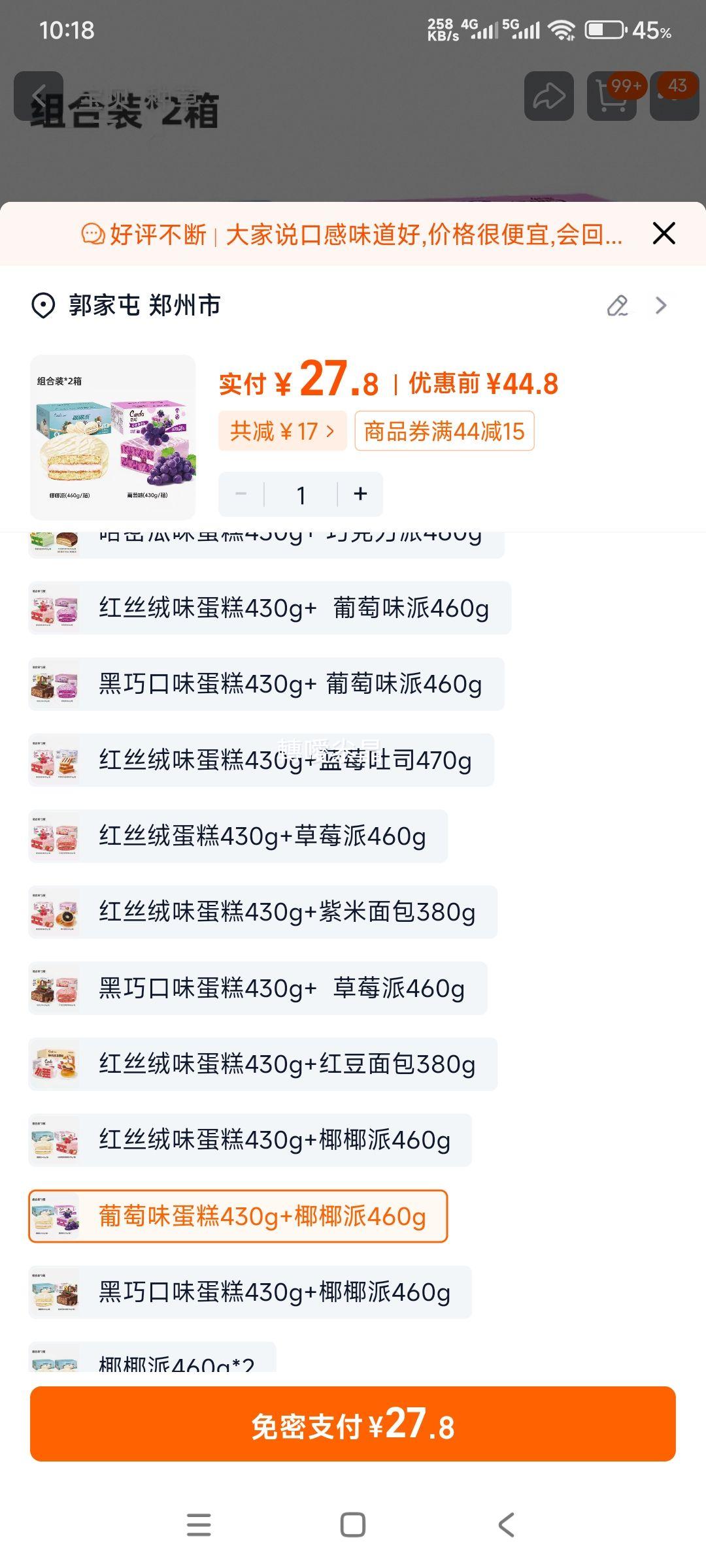706x1568 pixels.
Task: Increase quantity with the plus stepper
Action: 360,495
